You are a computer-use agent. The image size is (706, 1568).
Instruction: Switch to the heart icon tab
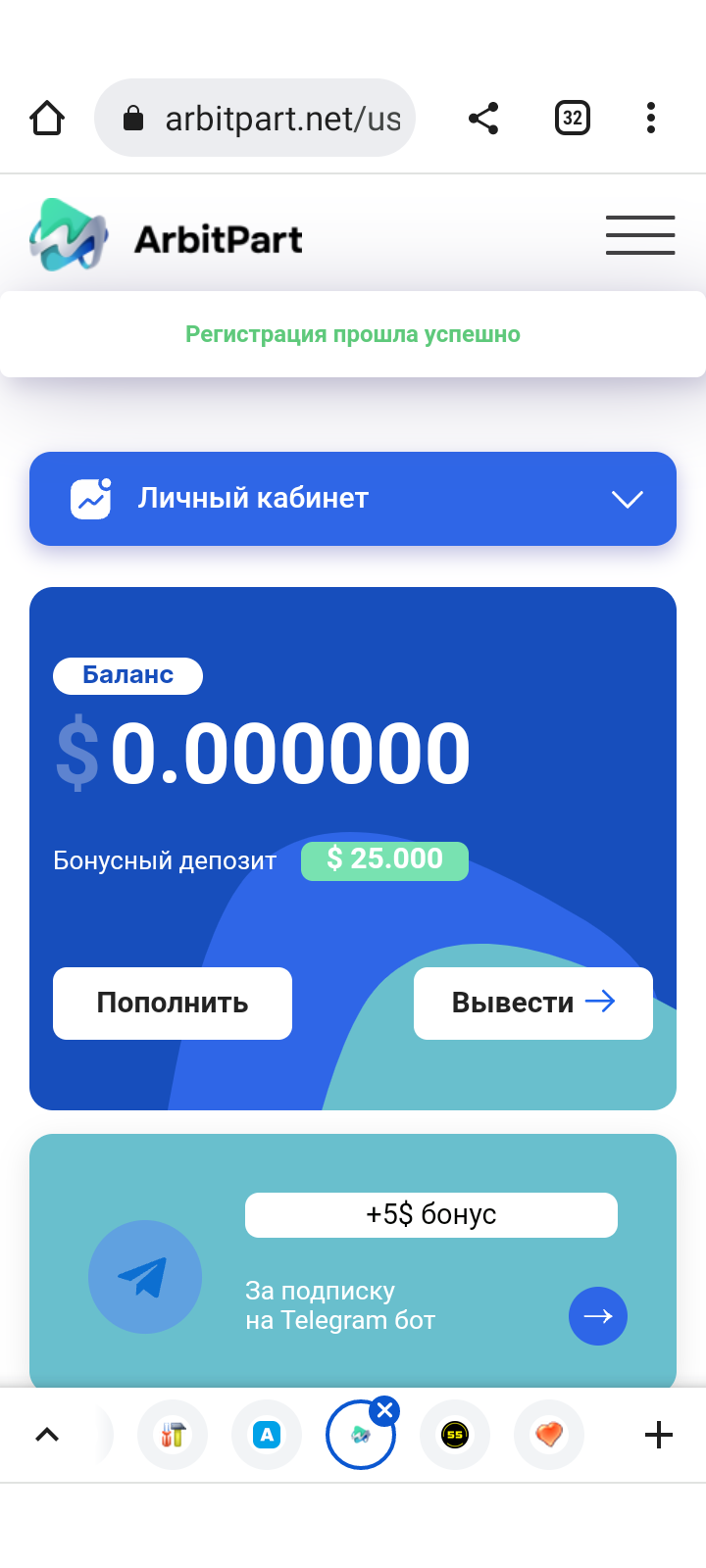coord(549,1435)
